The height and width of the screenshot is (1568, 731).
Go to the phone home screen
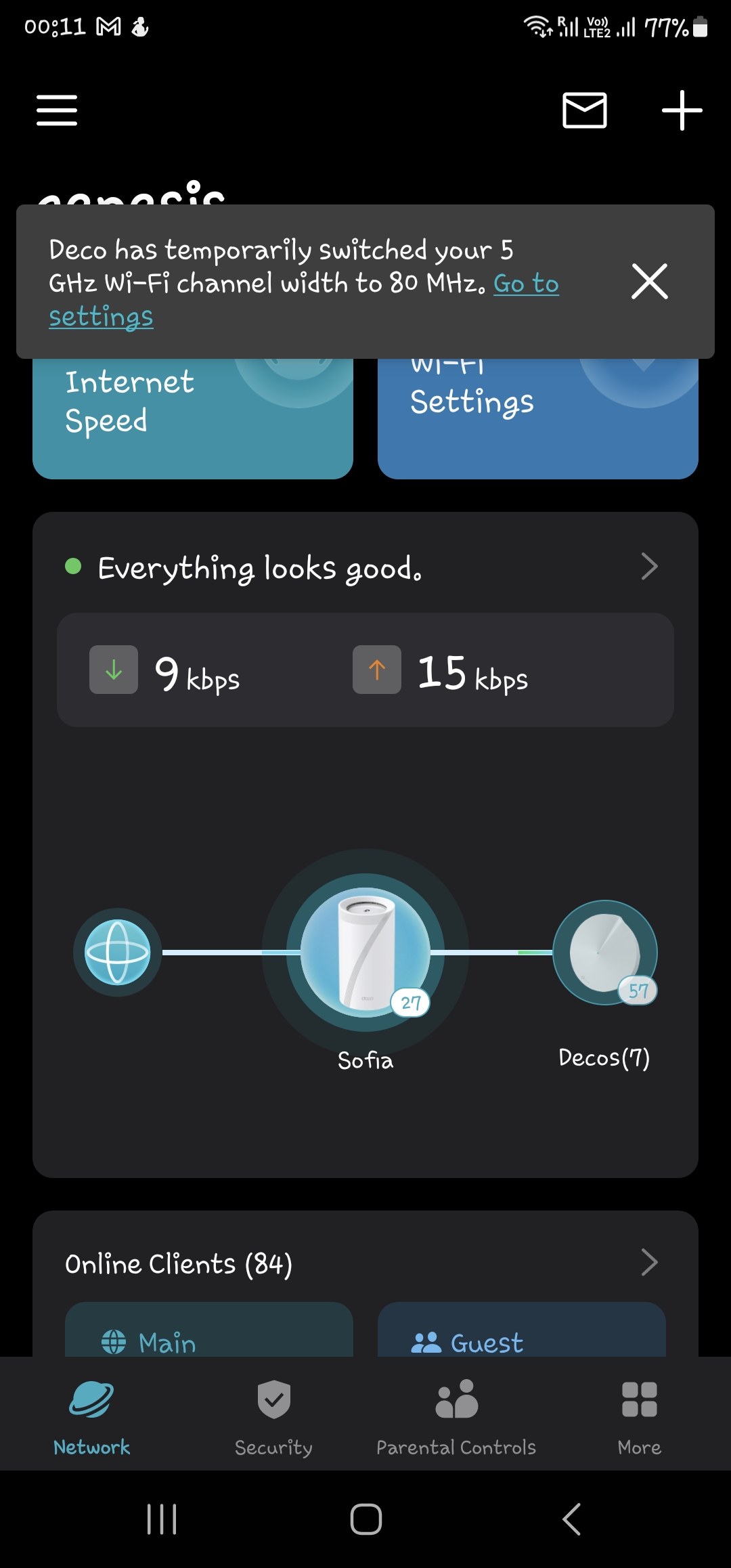365,1519
